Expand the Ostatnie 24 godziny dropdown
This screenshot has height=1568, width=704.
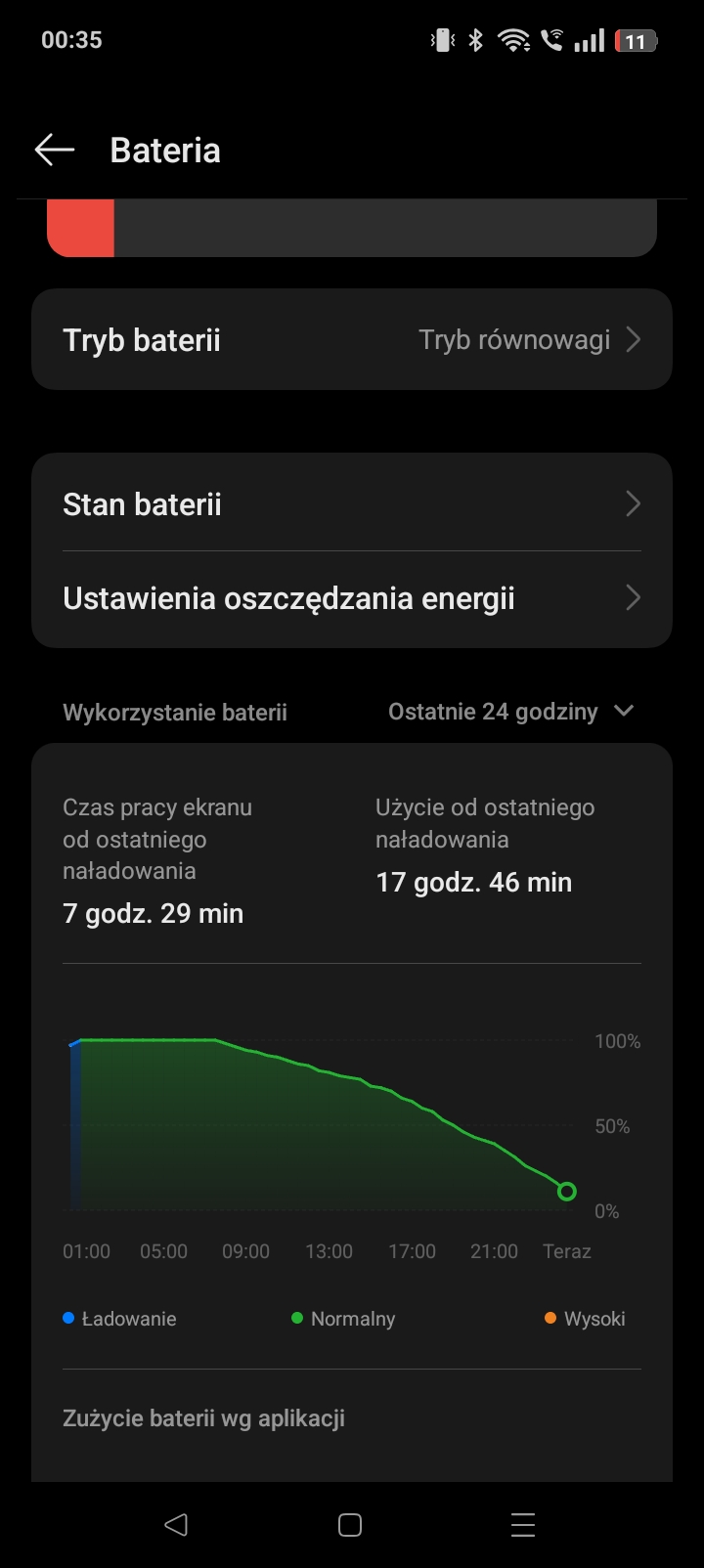click(511, 712)
